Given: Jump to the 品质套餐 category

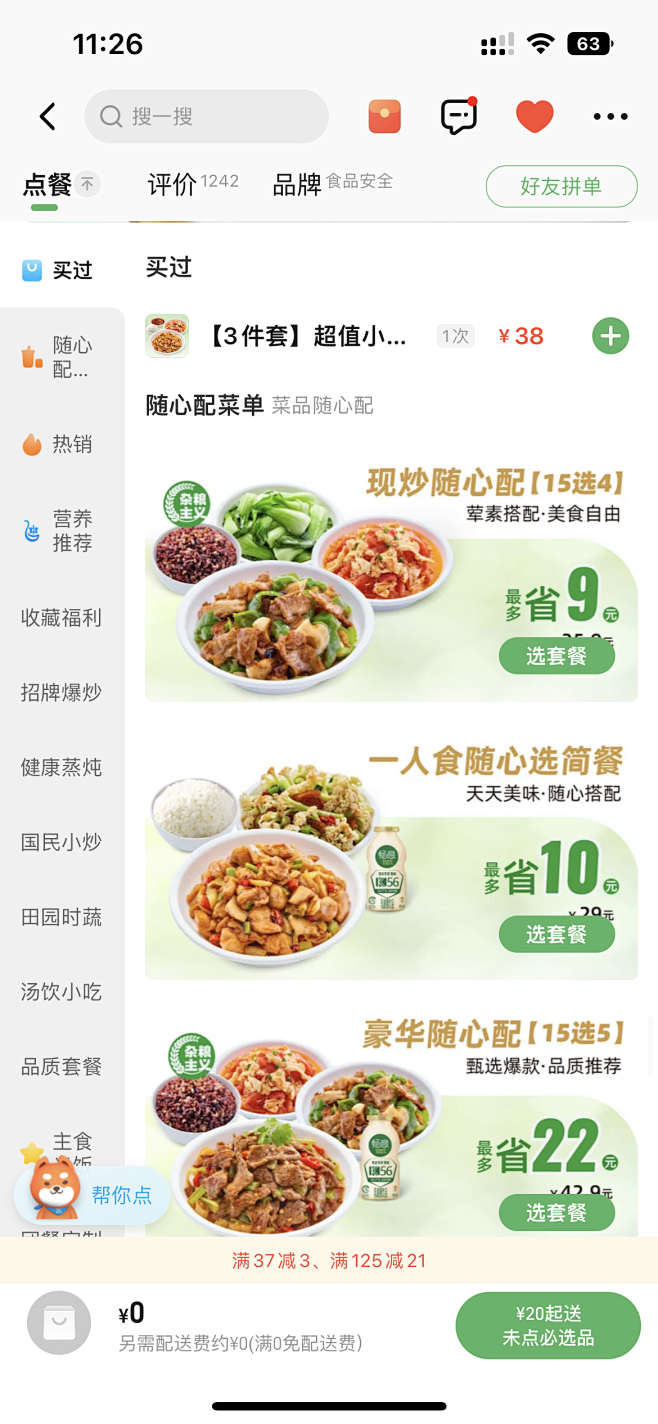Looking at the screenshot, I should tap(62, 1067).
